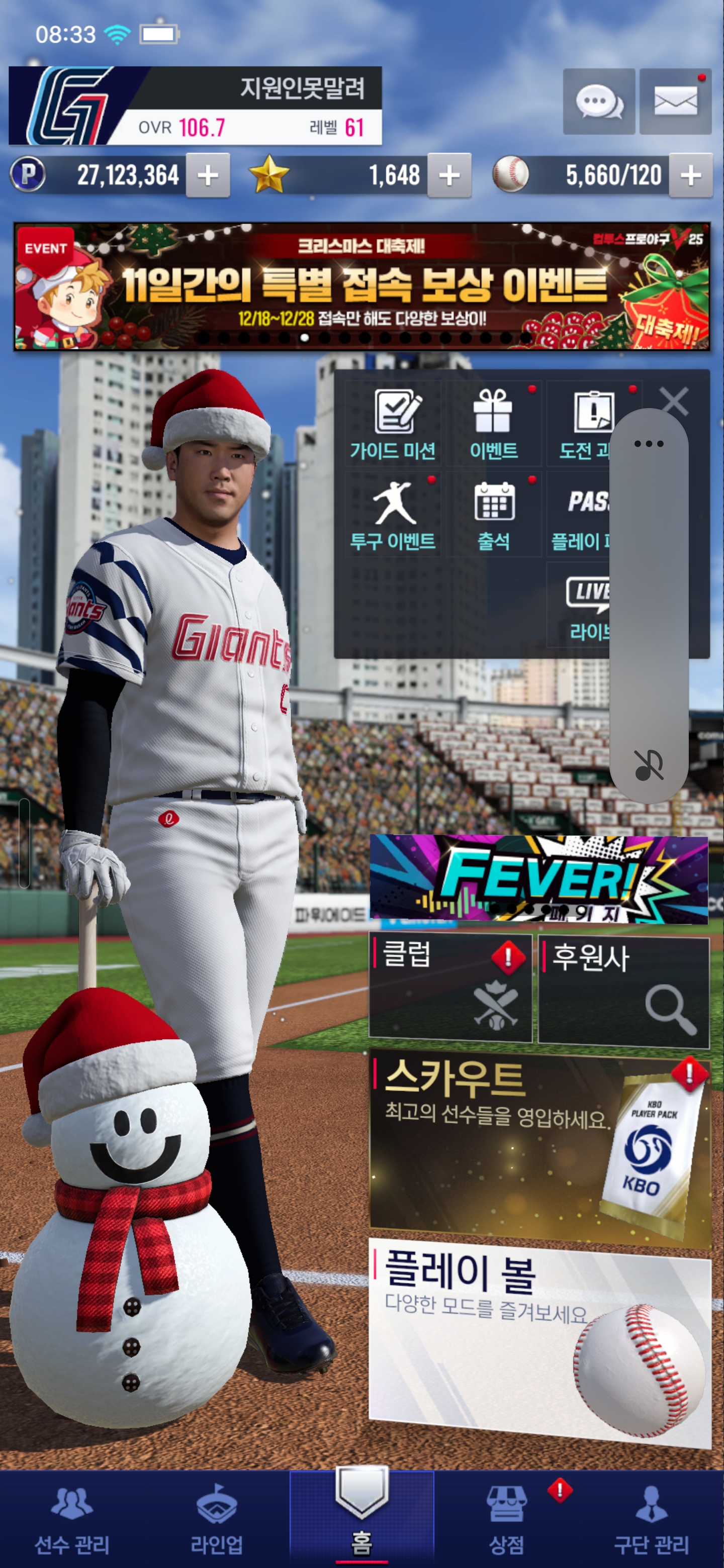Open the chat bubble icon
Image resolution: width=724 pixels, height=1568 pixels.
[x=599, y=102]
